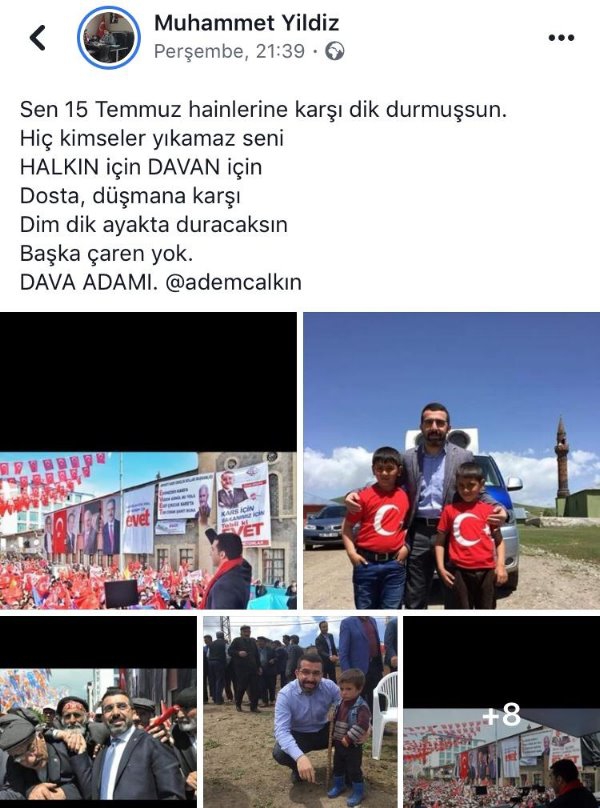Open the post's three-dot options menu

562,38
